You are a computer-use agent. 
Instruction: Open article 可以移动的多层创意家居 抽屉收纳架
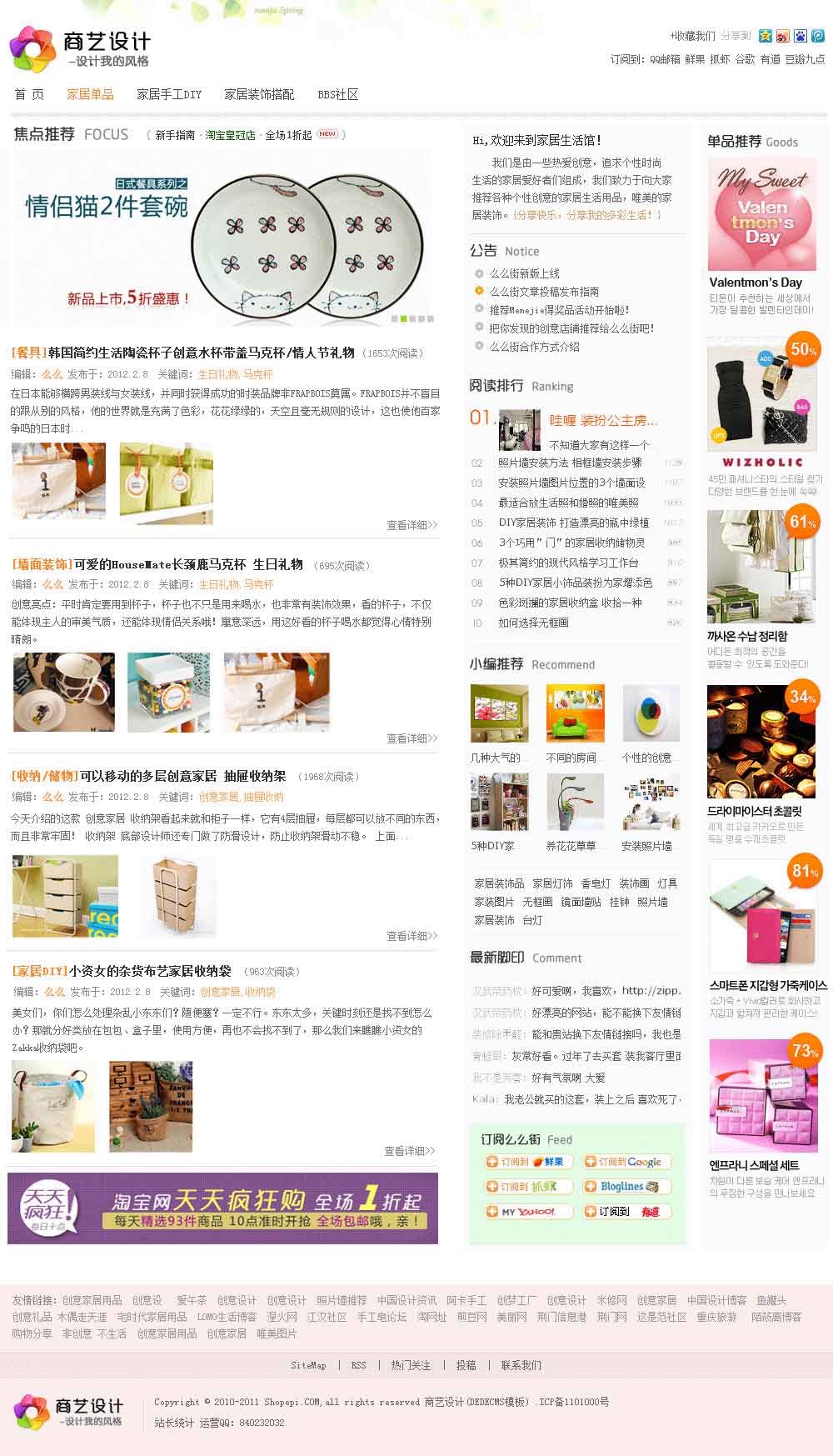coord(182,776)
